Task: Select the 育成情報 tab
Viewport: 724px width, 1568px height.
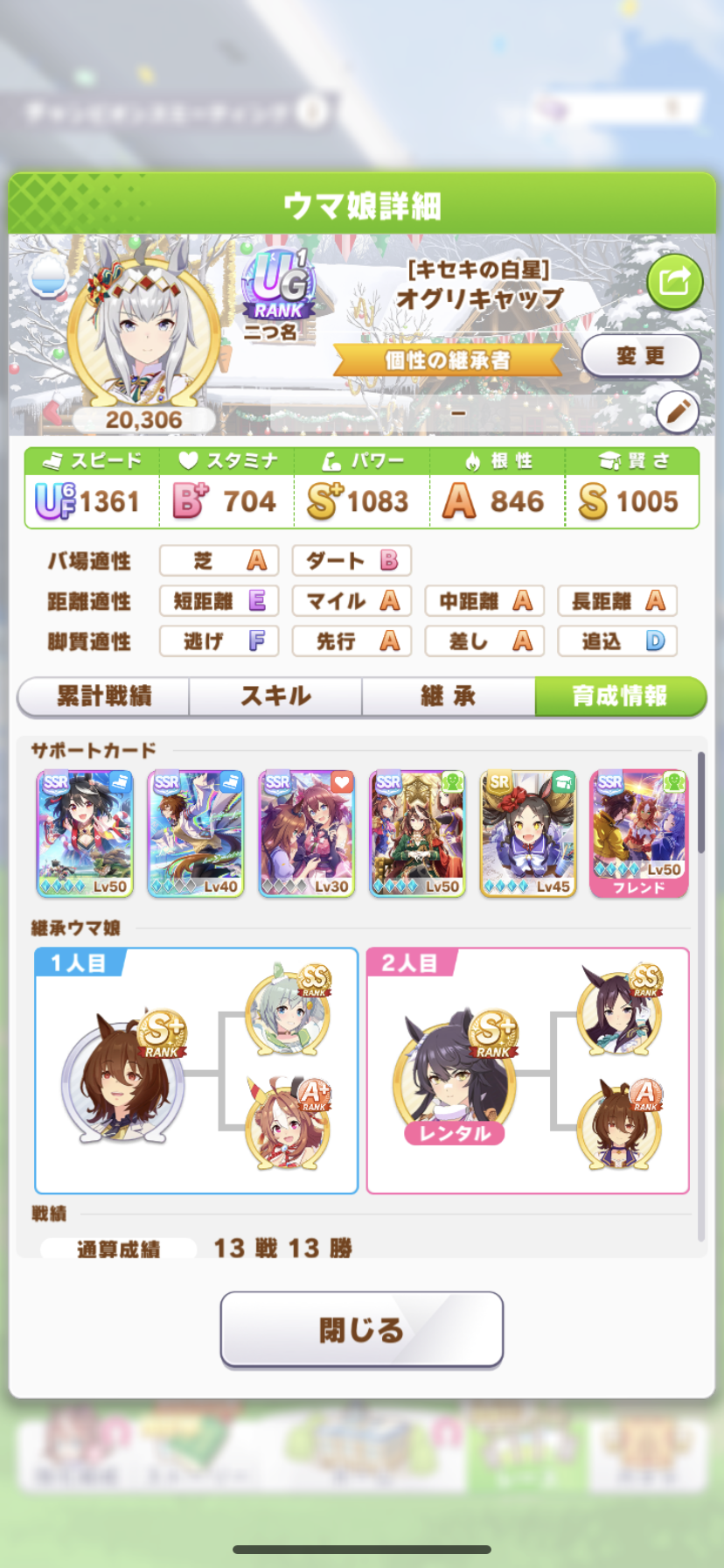Action: (620, 696)
